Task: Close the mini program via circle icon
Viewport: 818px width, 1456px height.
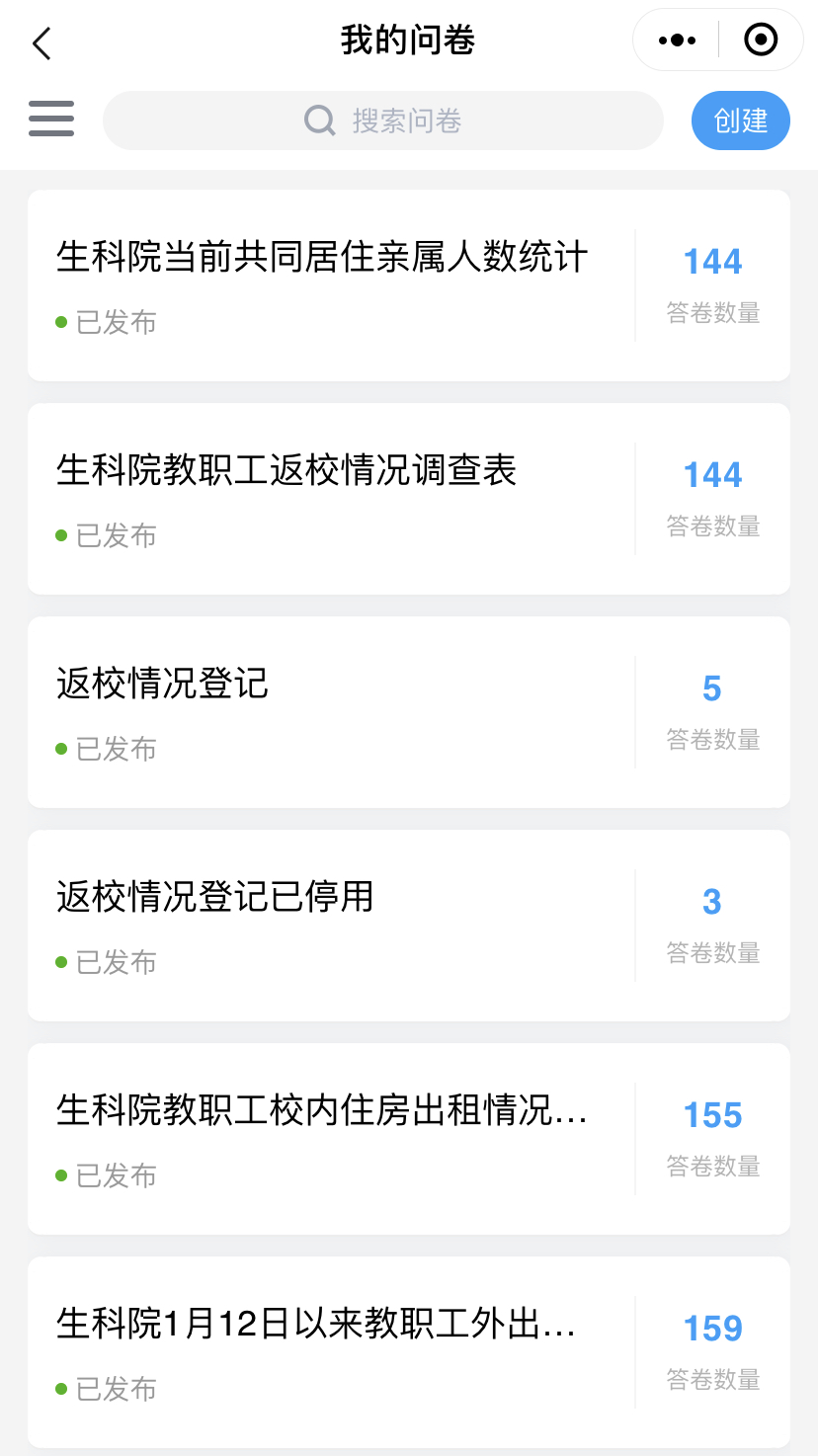Action: tap(760, 40)
